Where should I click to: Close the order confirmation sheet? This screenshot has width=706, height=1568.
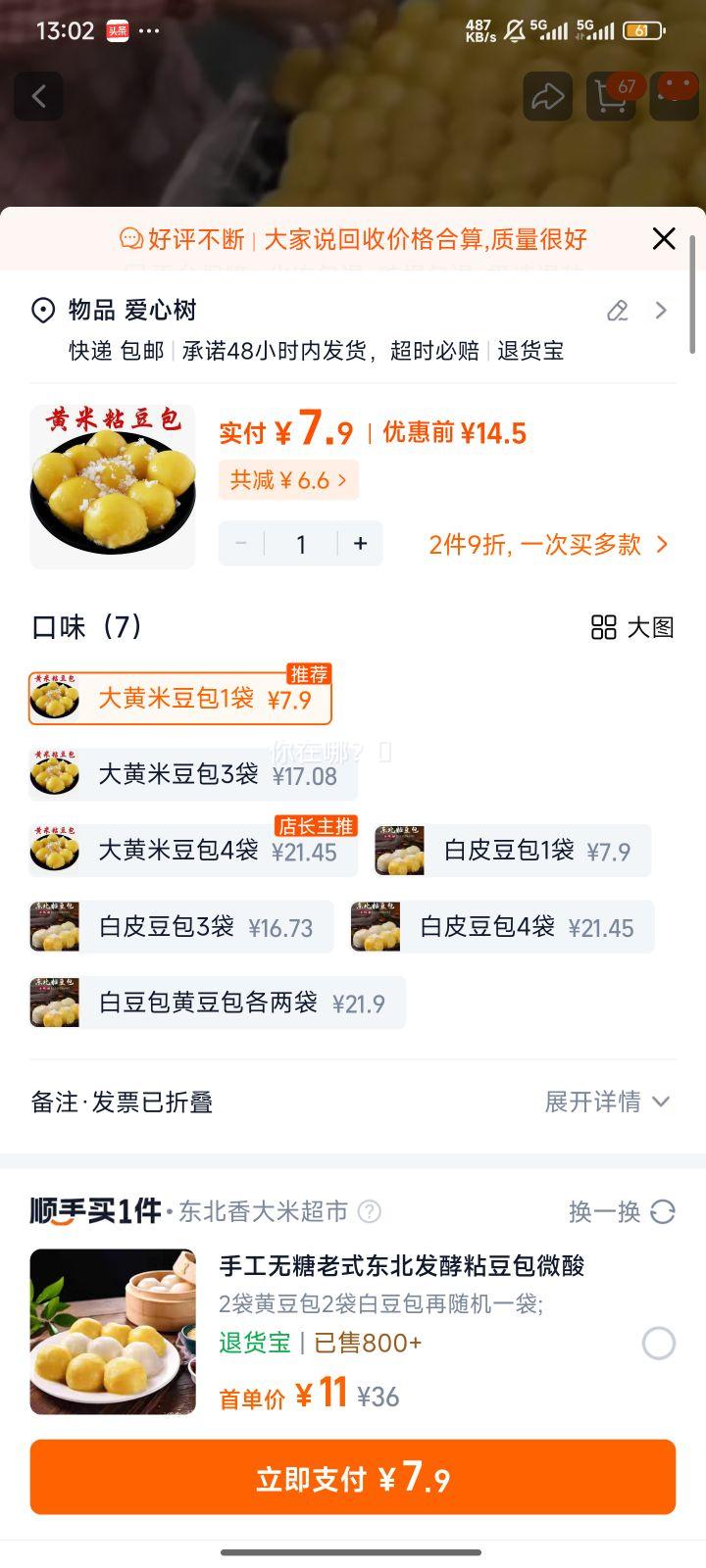[x=664, y=238]
